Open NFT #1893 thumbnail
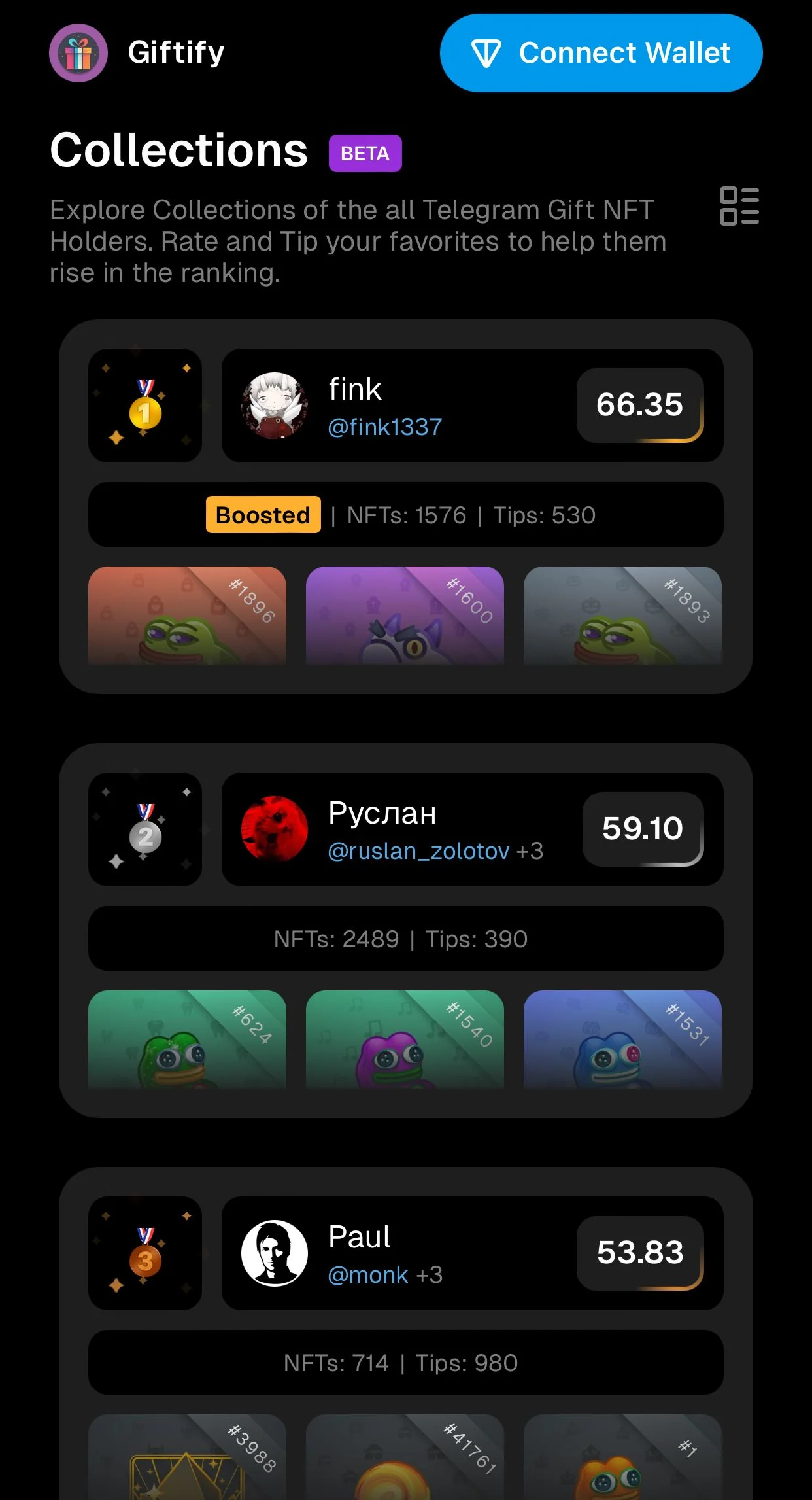 (622, 616)
